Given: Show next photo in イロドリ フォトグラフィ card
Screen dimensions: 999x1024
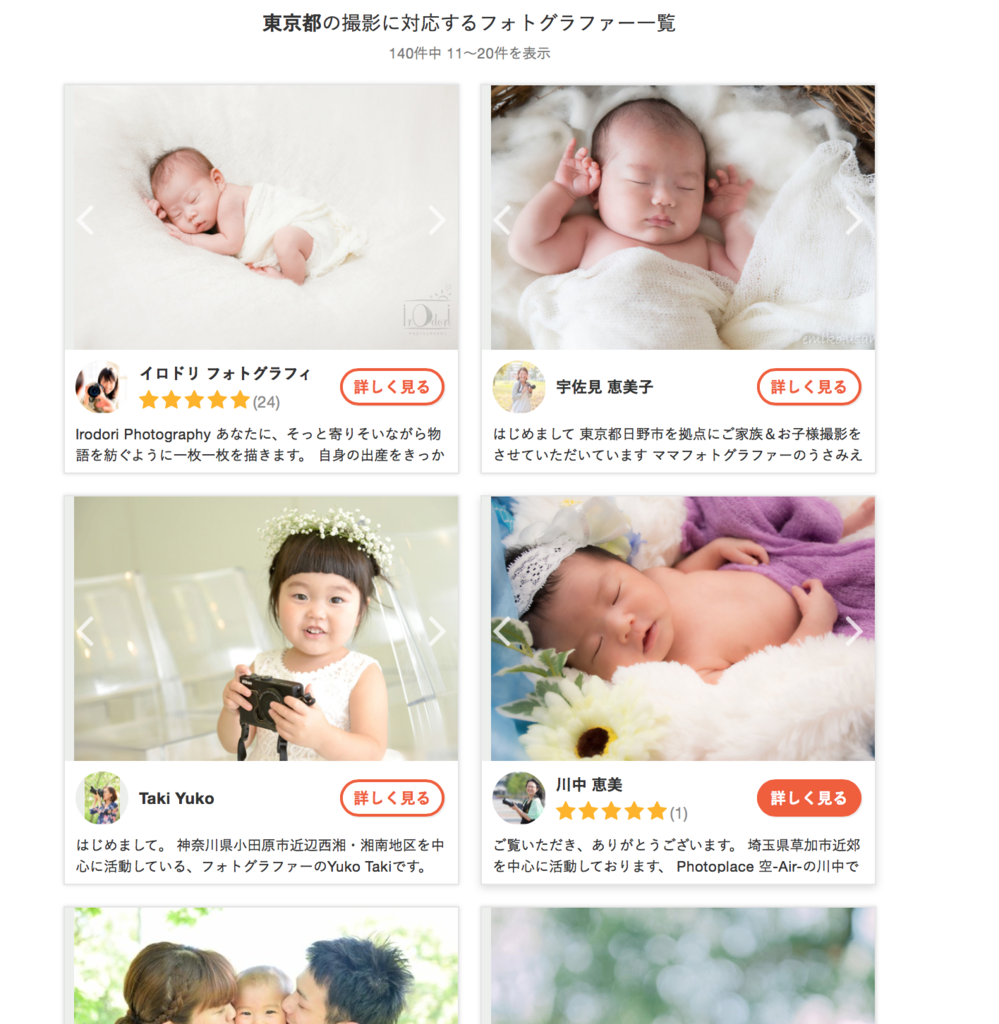Looking at the screenshot, I should [436, 220].
